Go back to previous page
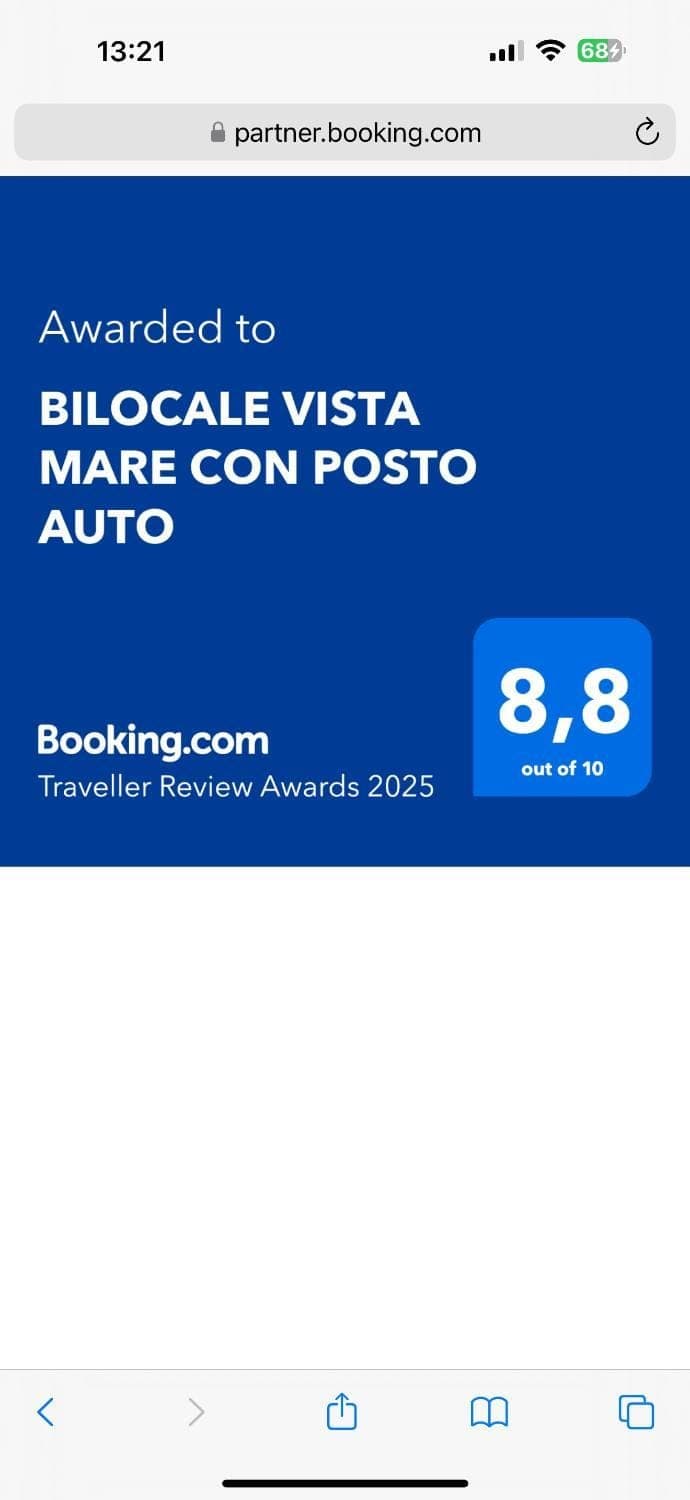 point(45,1412)
